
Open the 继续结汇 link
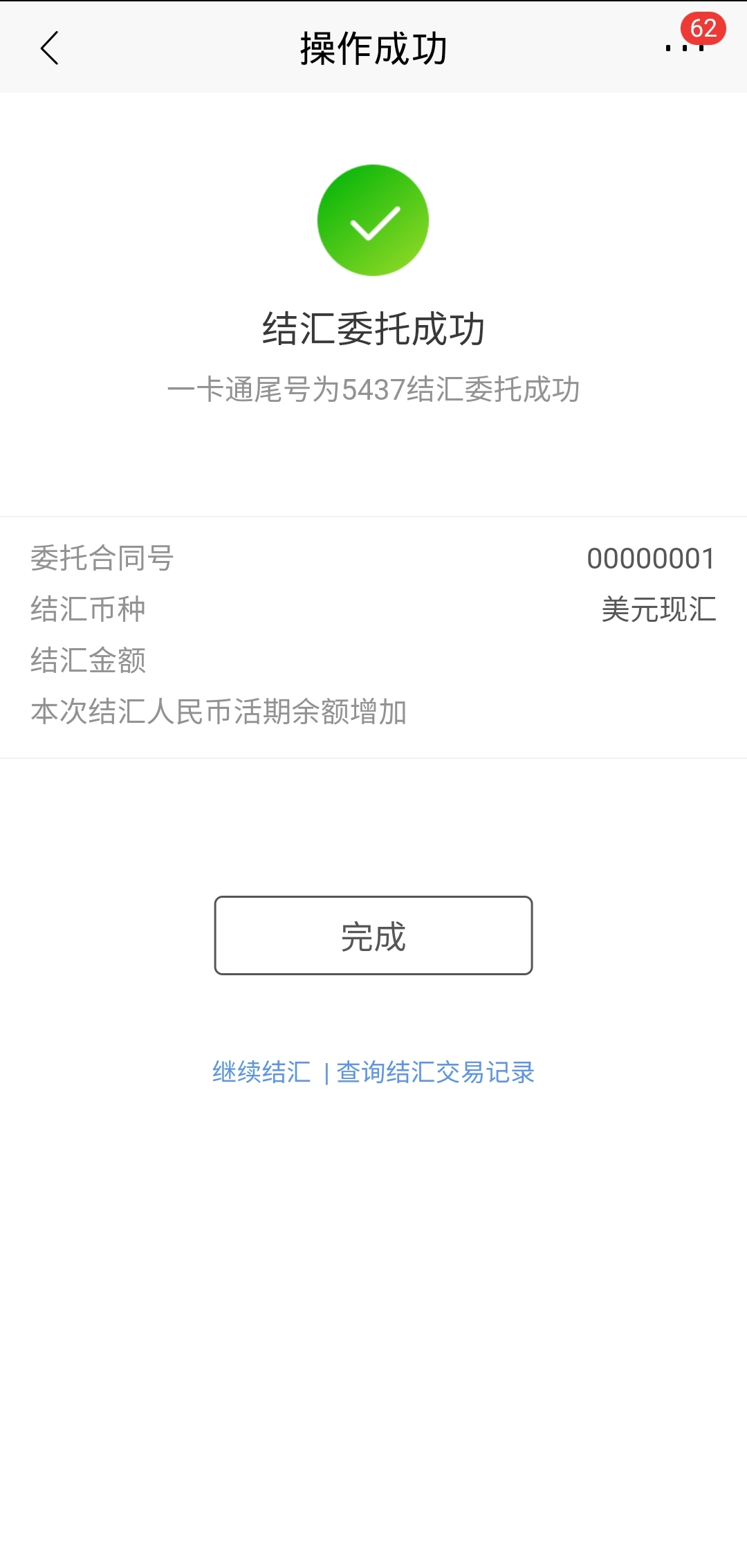pos(261,1072)
